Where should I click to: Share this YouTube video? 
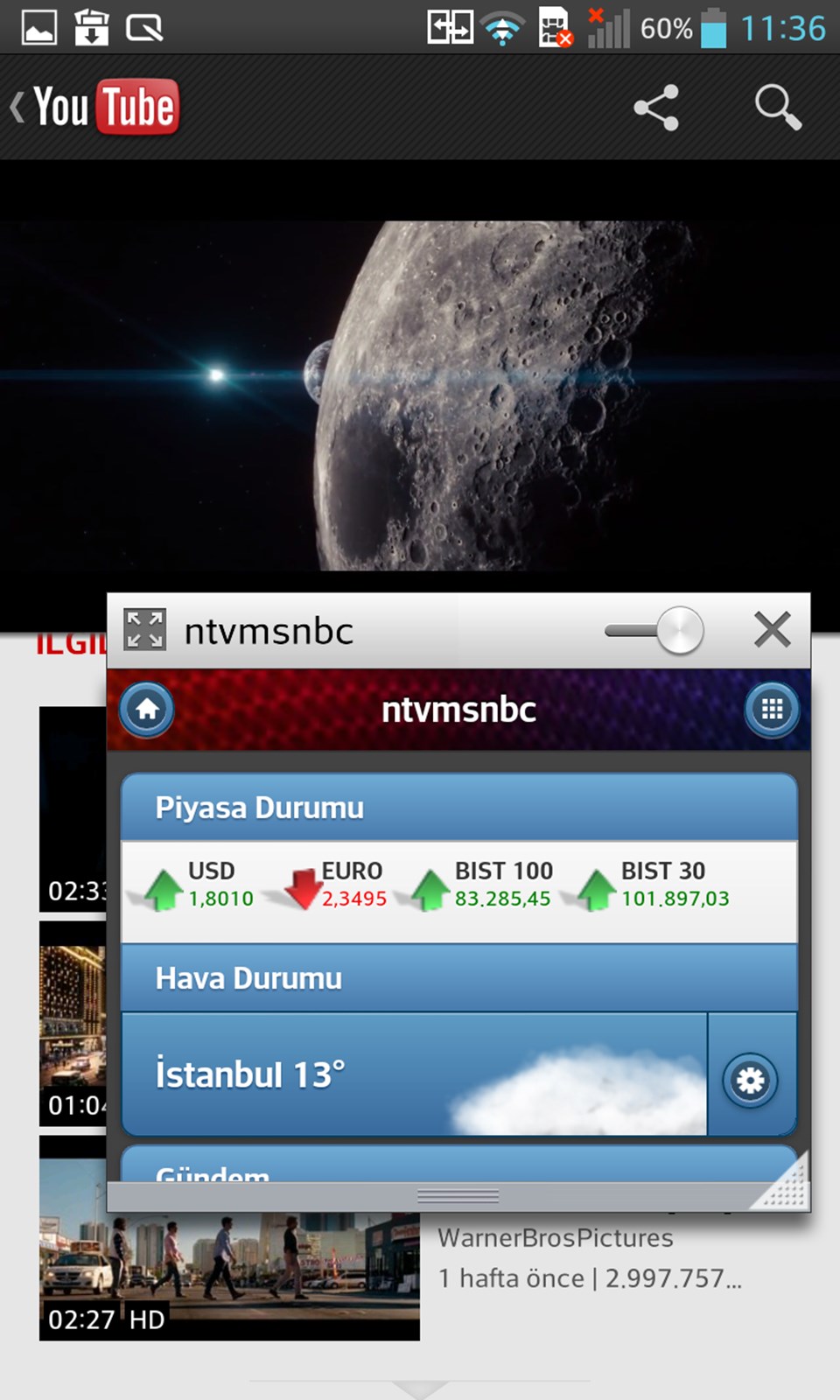pyautogui.click(x=656, y=108)
